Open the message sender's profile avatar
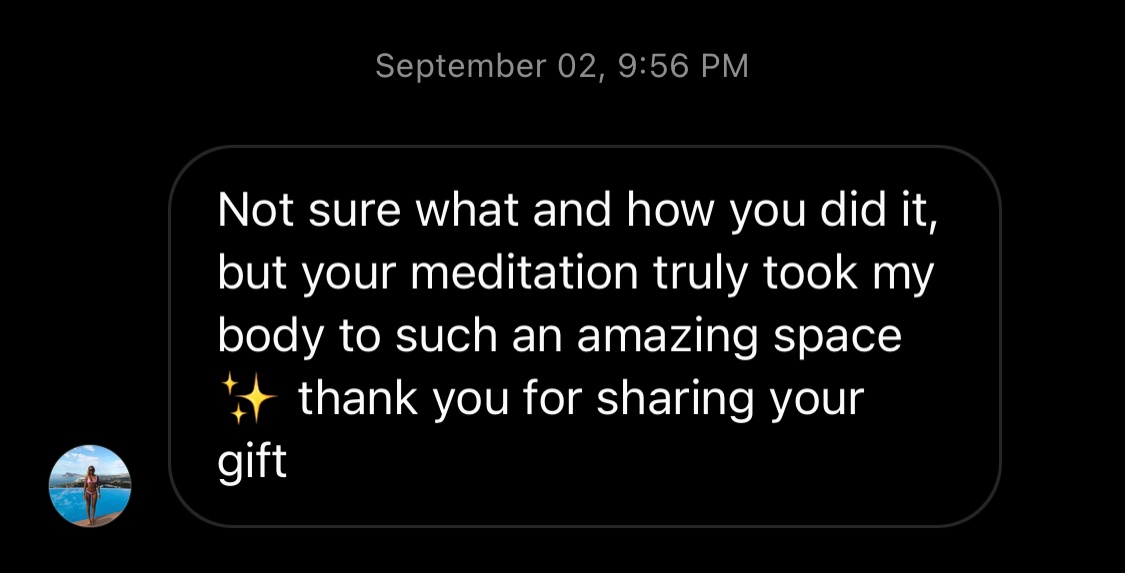The width and height of the screenshot is (1125, 573). [x=90, y=486]
